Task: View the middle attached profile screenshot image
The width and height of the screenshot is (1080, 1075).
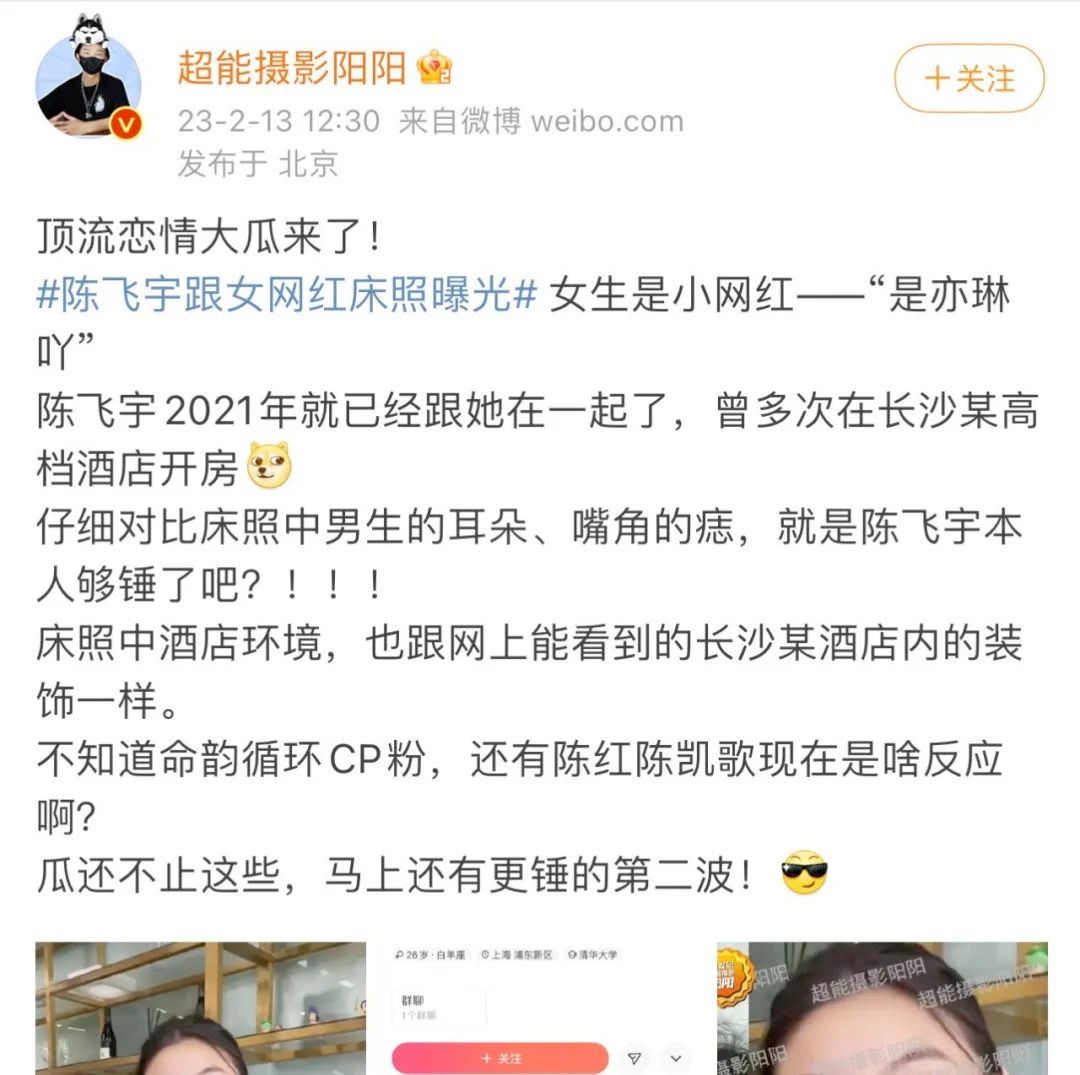Action: (540, 1008)
